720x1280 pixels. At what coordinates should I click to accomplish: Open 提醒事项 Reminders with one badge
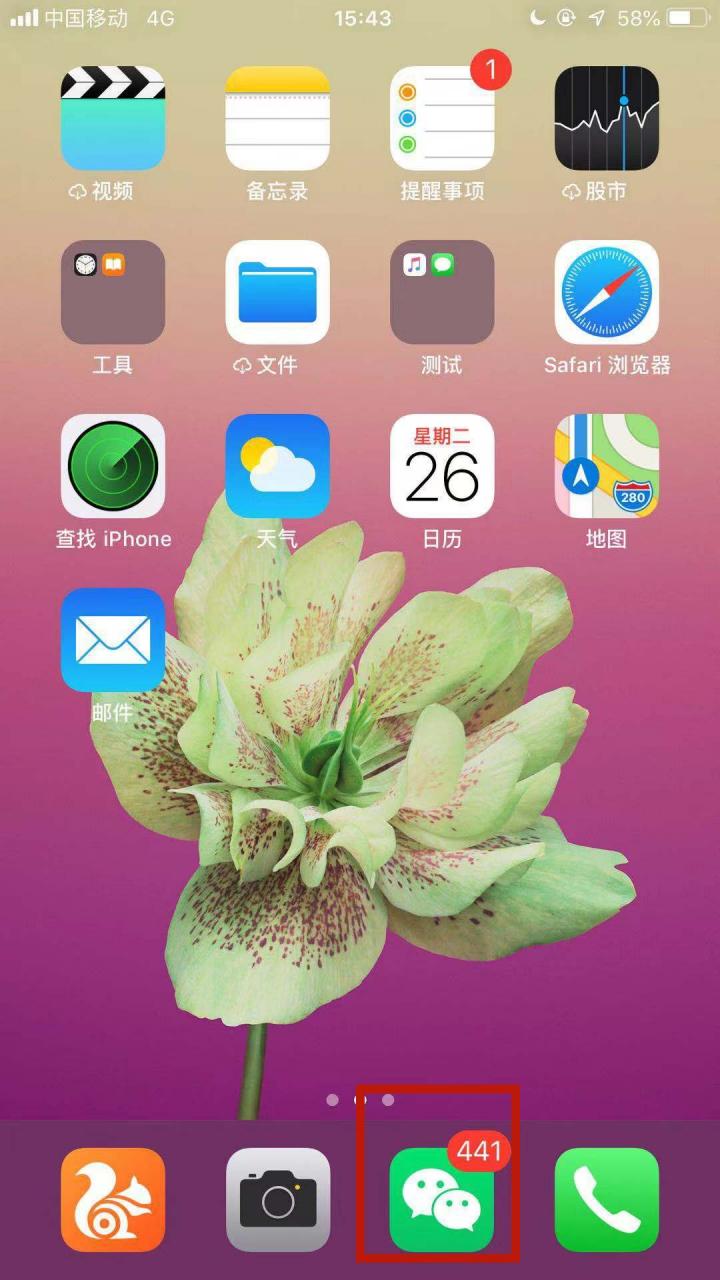click(x=442, y=118)
